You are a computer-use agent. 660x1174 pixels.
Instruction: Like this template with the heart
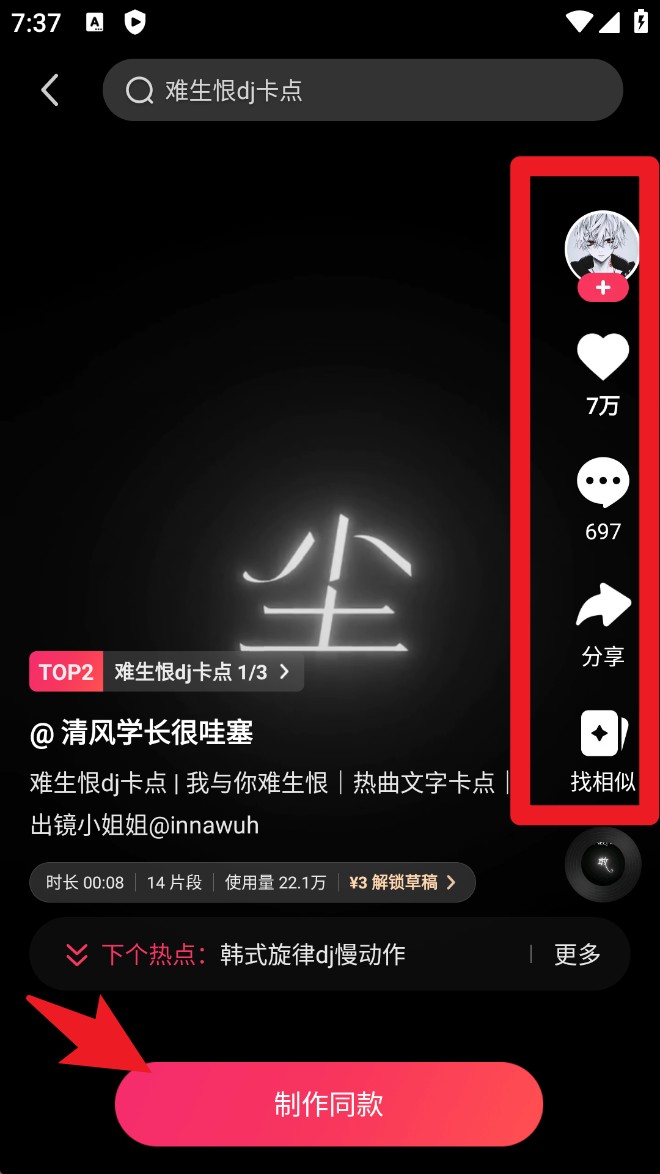coord(603,358)
